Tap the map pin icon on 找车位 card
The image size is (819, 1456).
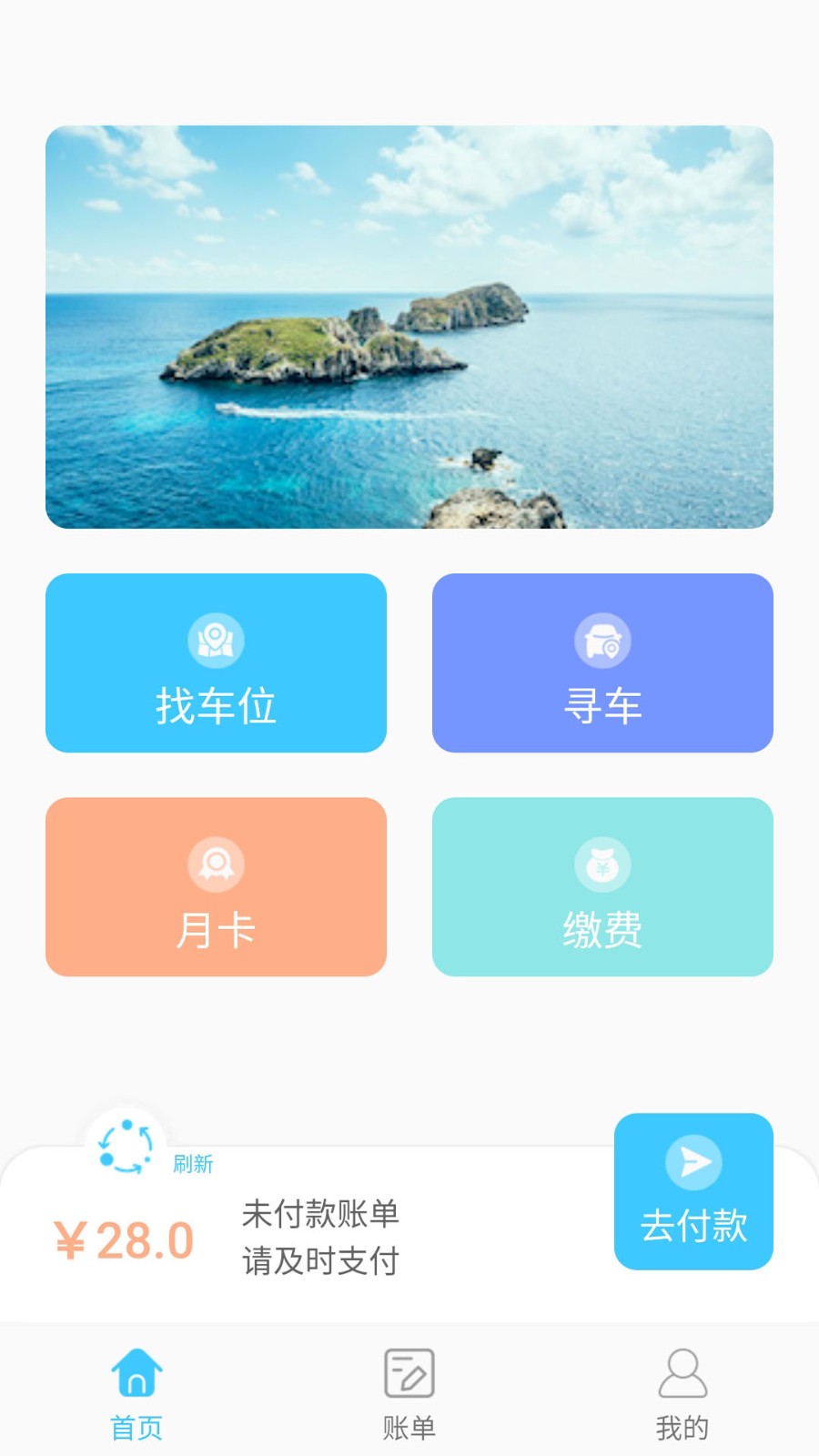pos(215,640)
